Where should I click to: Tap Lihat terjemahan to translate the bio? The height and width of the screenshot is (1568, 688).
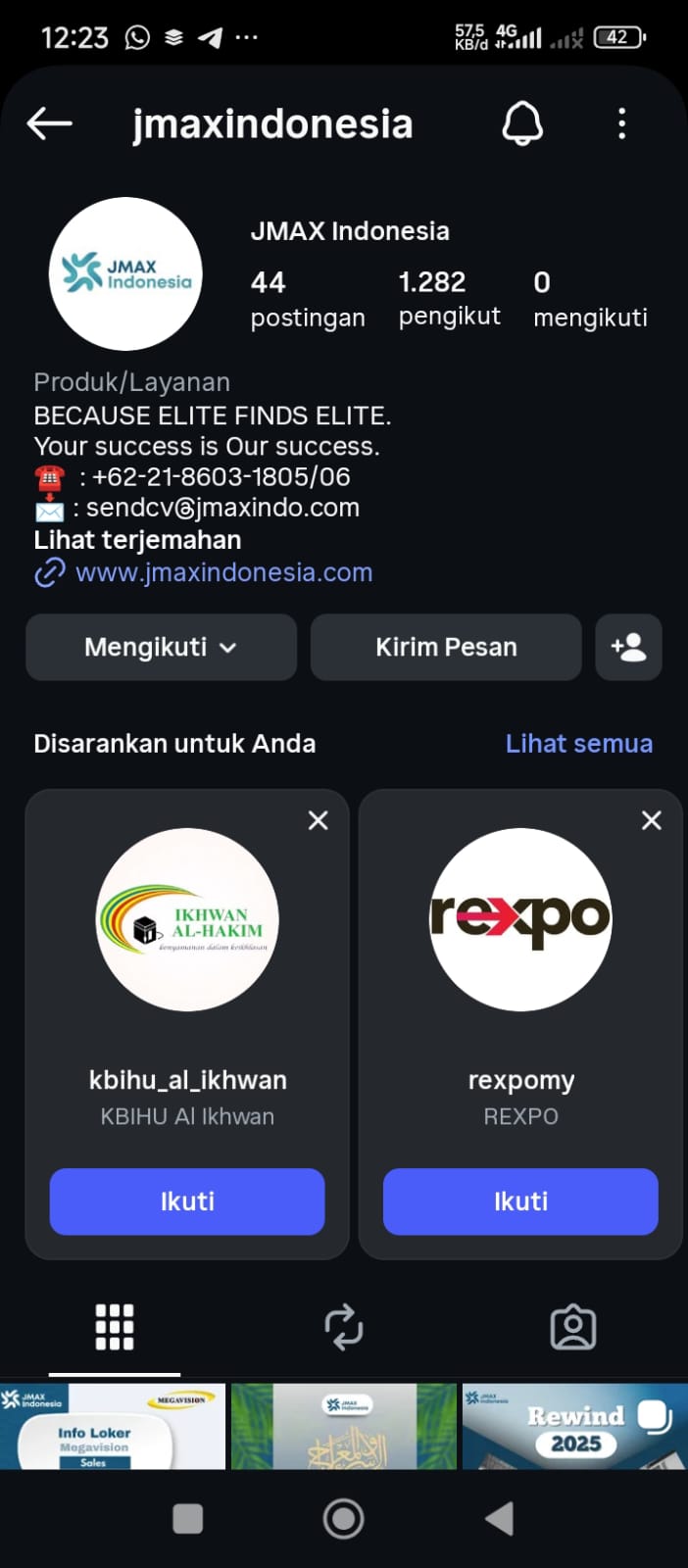pyautogui.click(x=137, y=540)
